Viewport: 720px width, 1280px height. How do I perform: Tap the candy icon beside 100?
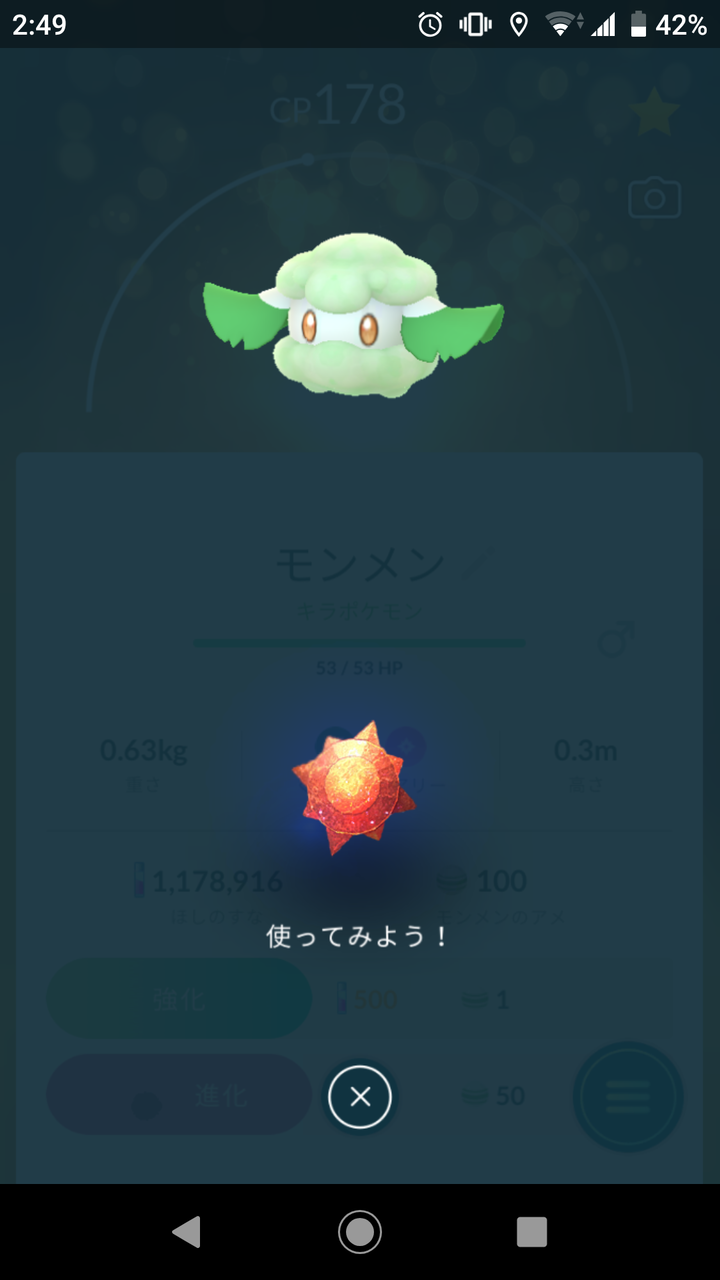tap(451, 880)
